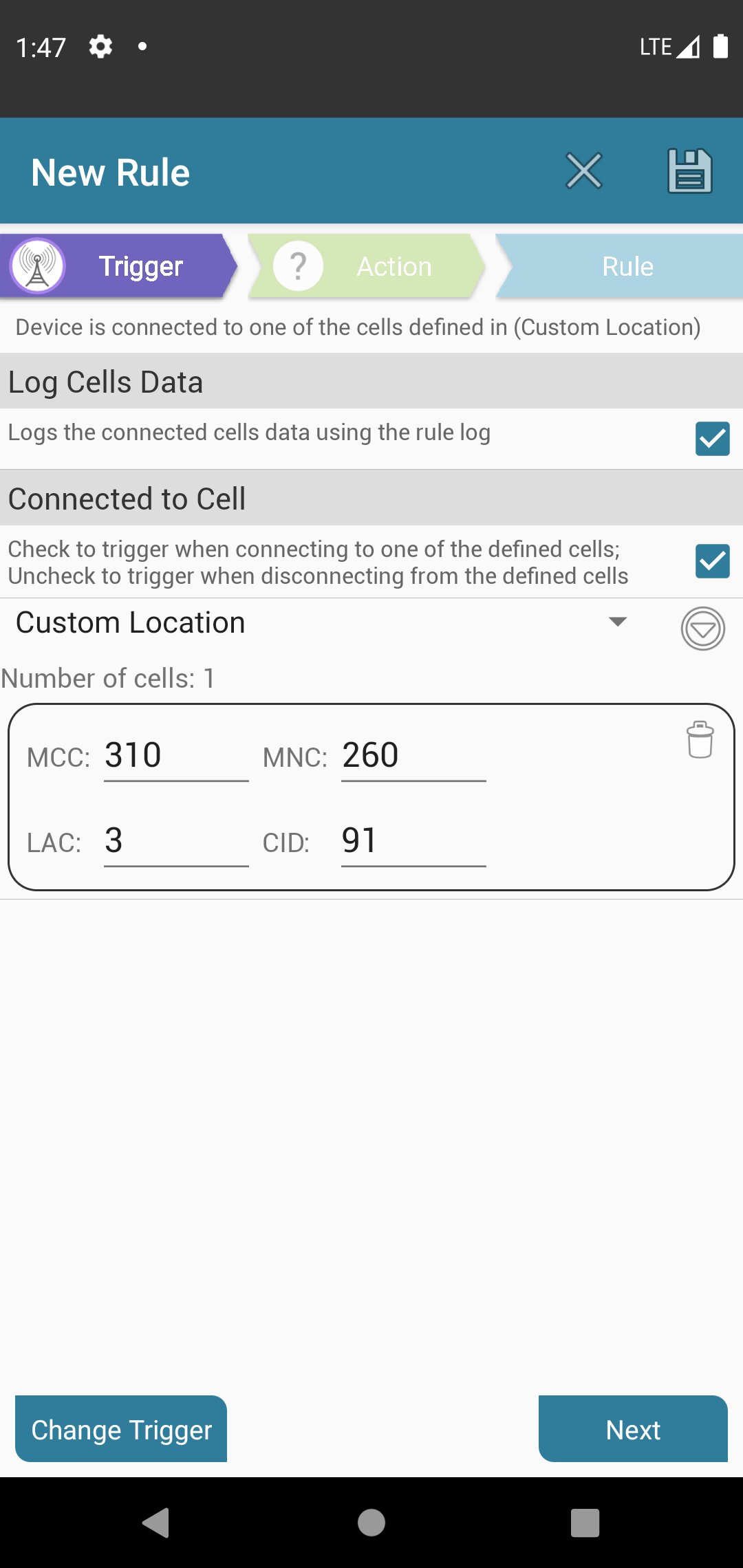Edit the LAC field
Screen dimensions: 743x1568
click(x=176, y=841)
